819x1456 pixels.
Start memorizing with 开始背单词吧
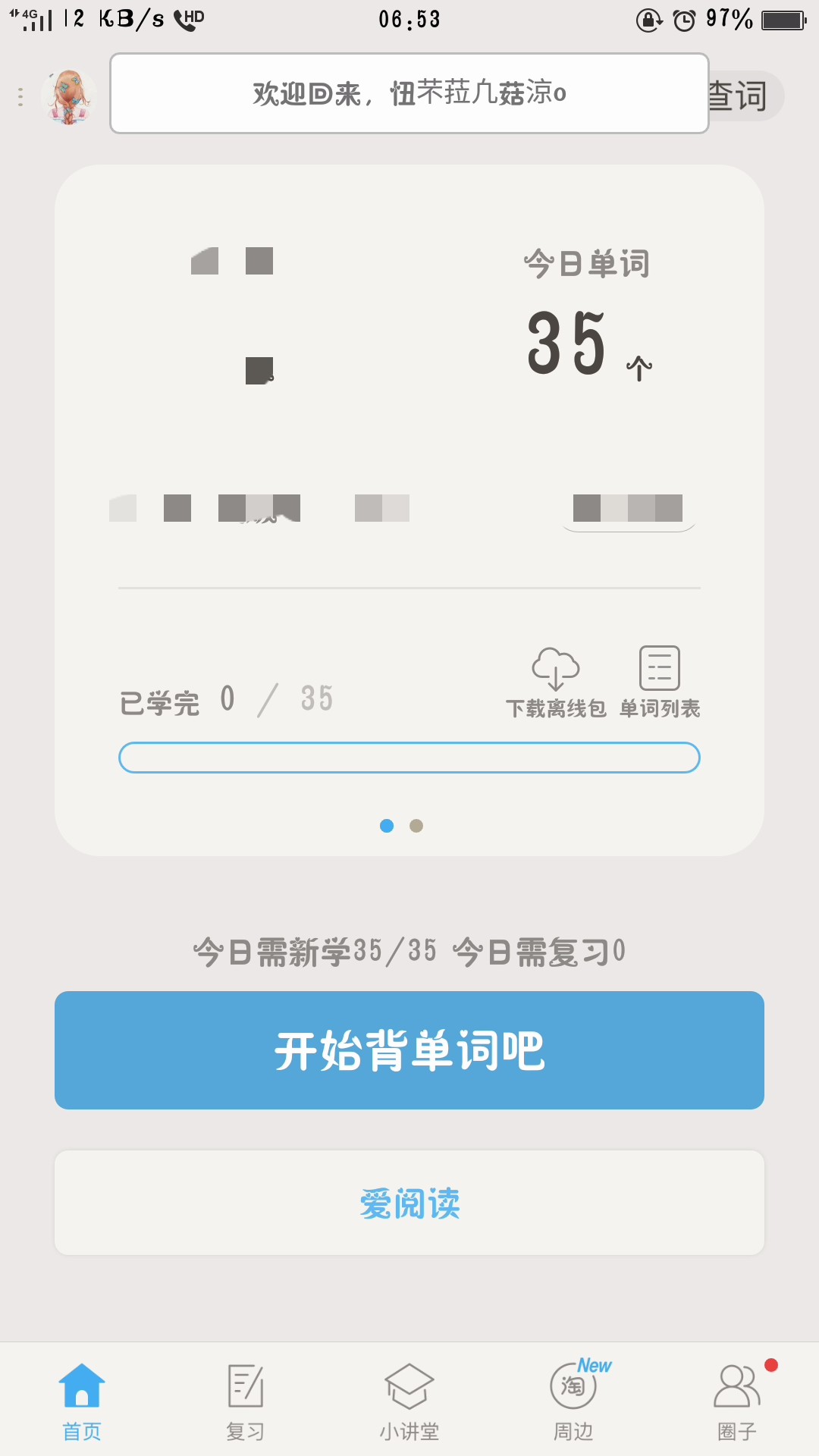coord(409,1050)
